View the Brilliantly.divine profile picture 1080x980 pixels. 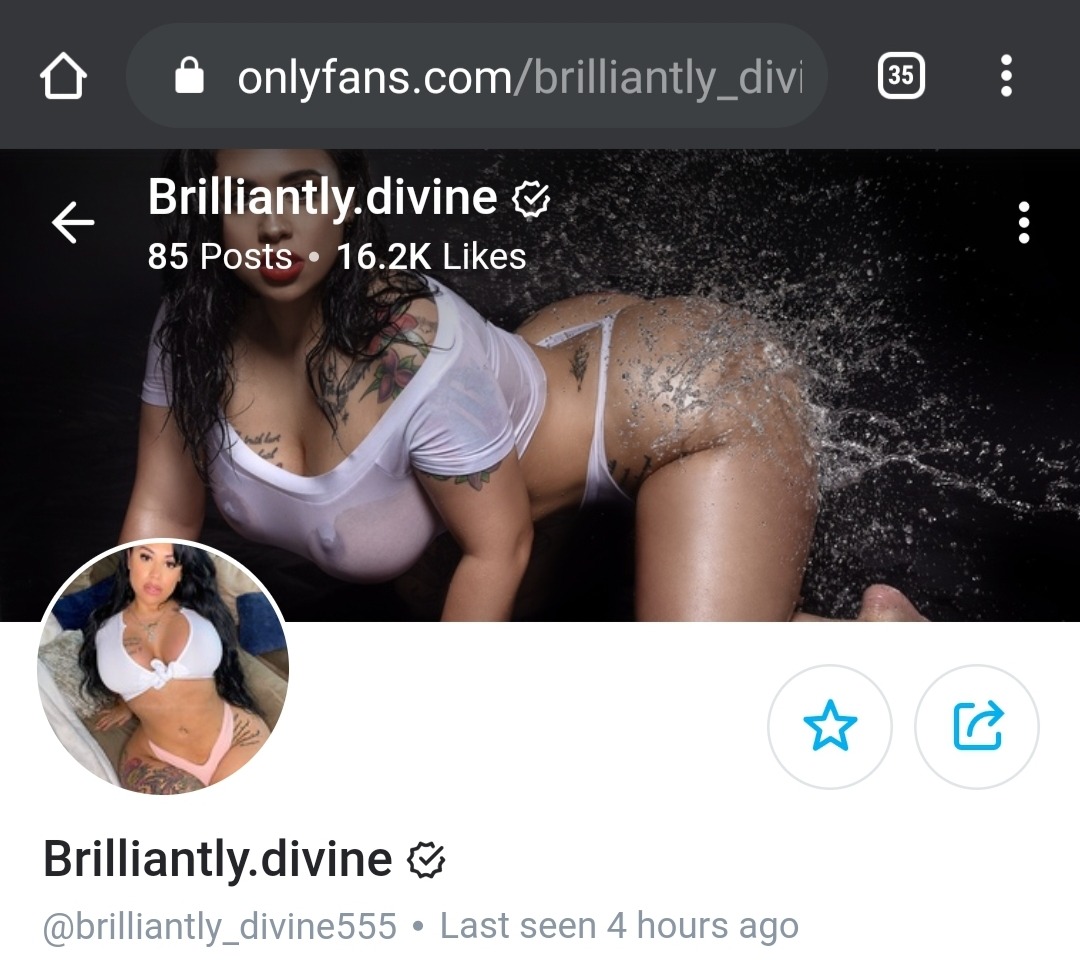click(x=163, y=668)
